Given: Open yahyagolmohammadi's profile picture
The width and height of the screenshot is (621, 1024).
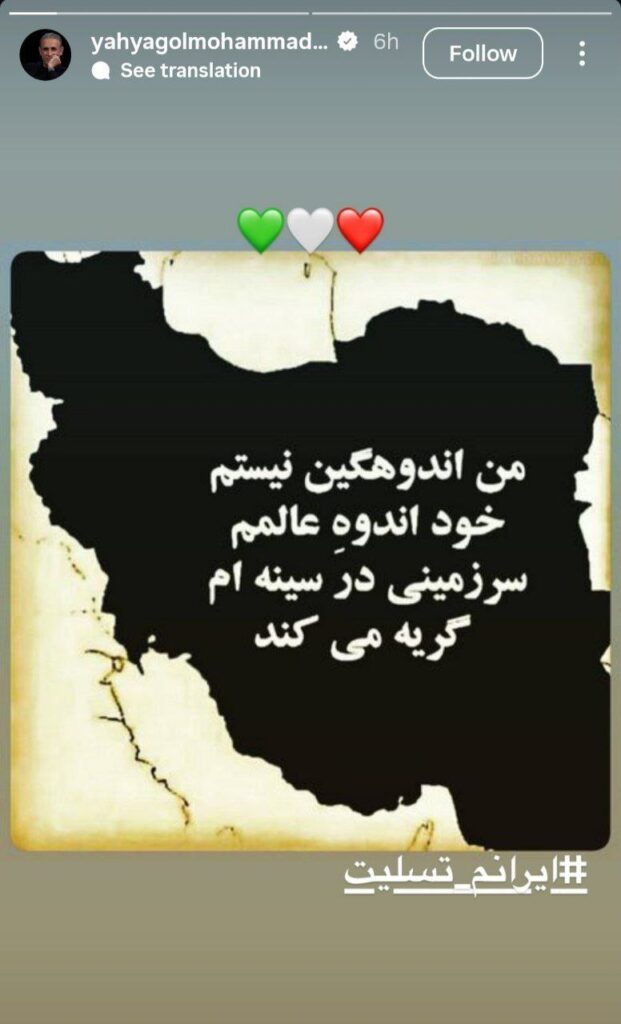Looking at the screenshot, I should (45, 54).
